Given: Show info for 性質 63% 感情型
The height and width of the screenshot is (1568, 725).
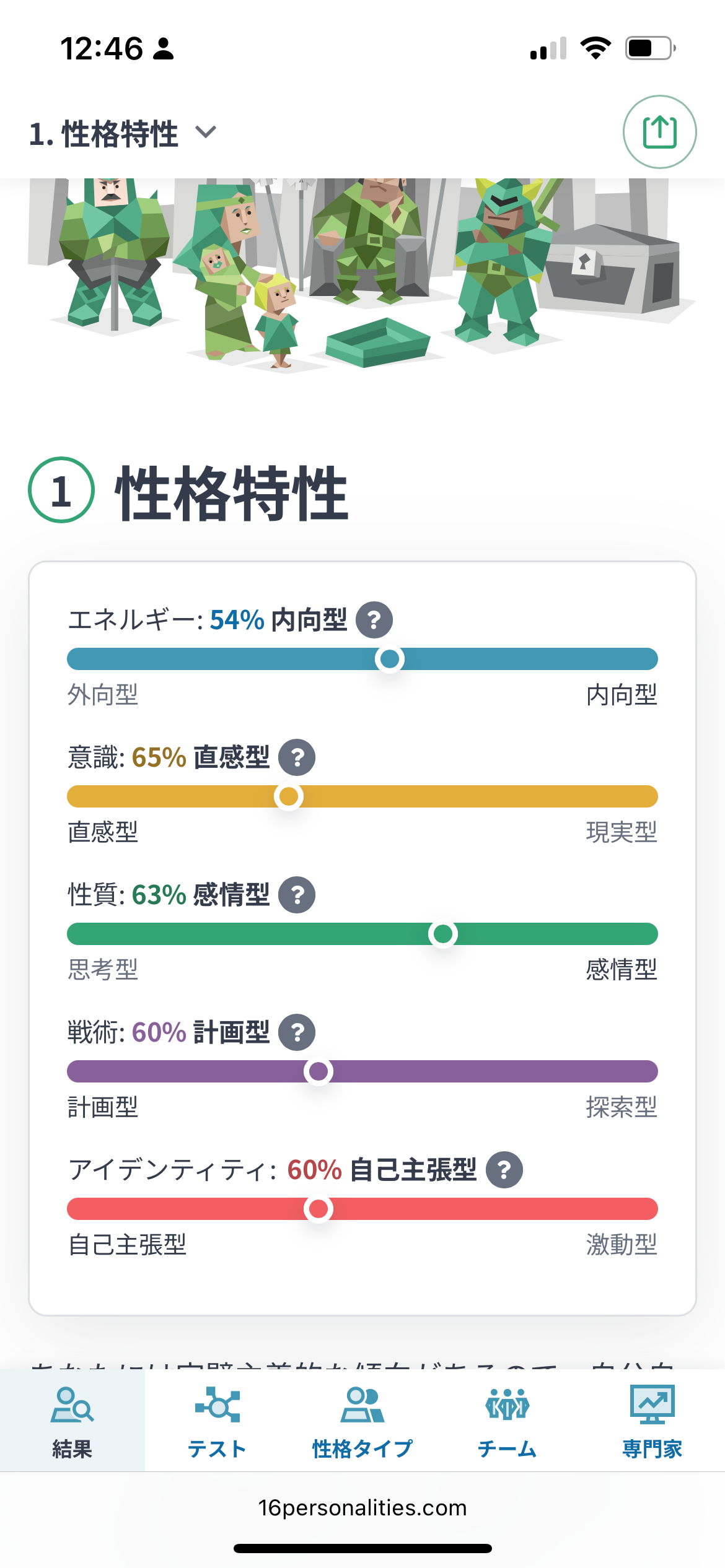Looking at the screenshot, I should (297, 895).
